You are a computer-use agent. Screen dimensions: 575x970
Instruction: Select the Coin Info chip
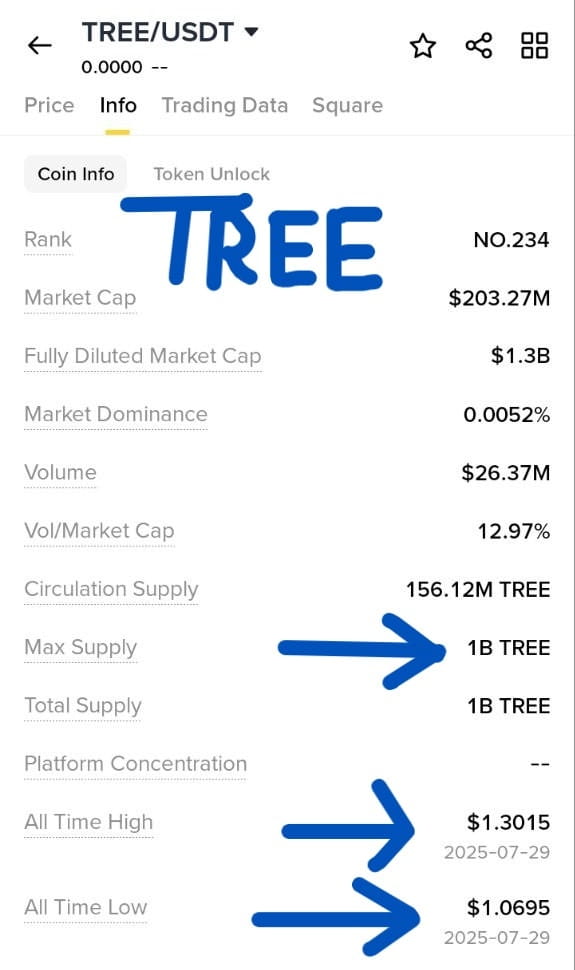tap(76, 174)
